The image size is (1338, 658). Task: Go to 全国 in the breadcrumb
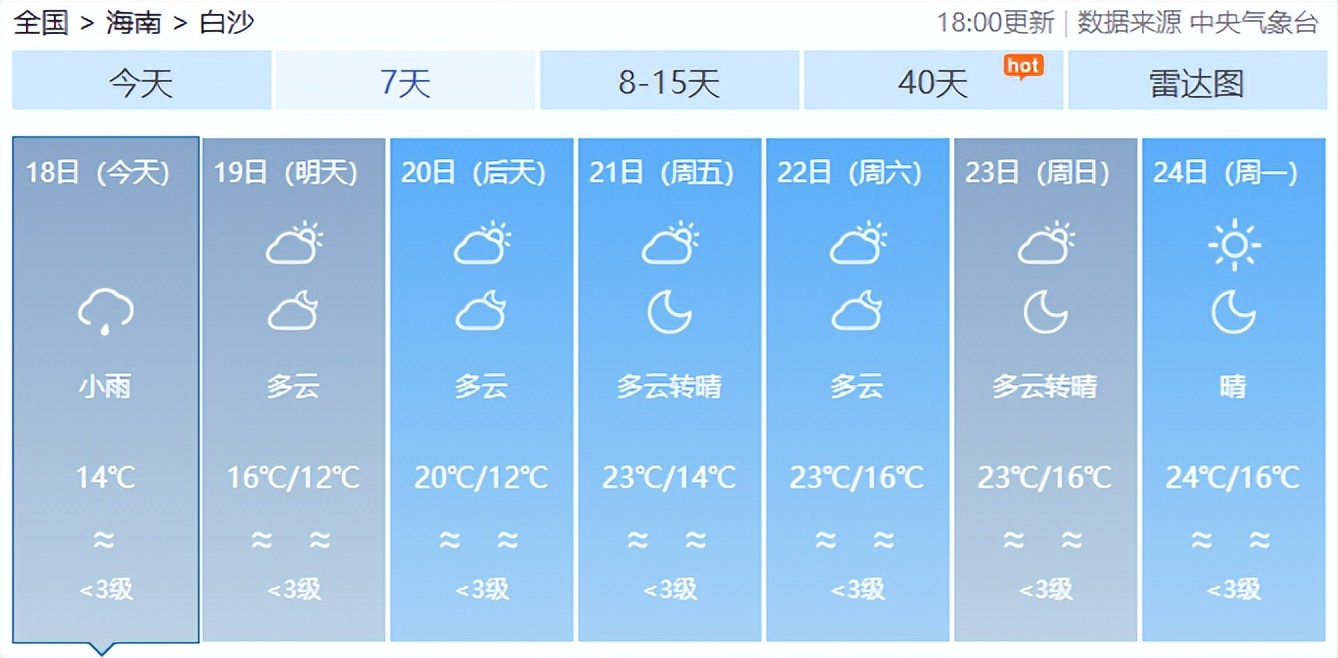pyautogui.click(x=40, y=22)
